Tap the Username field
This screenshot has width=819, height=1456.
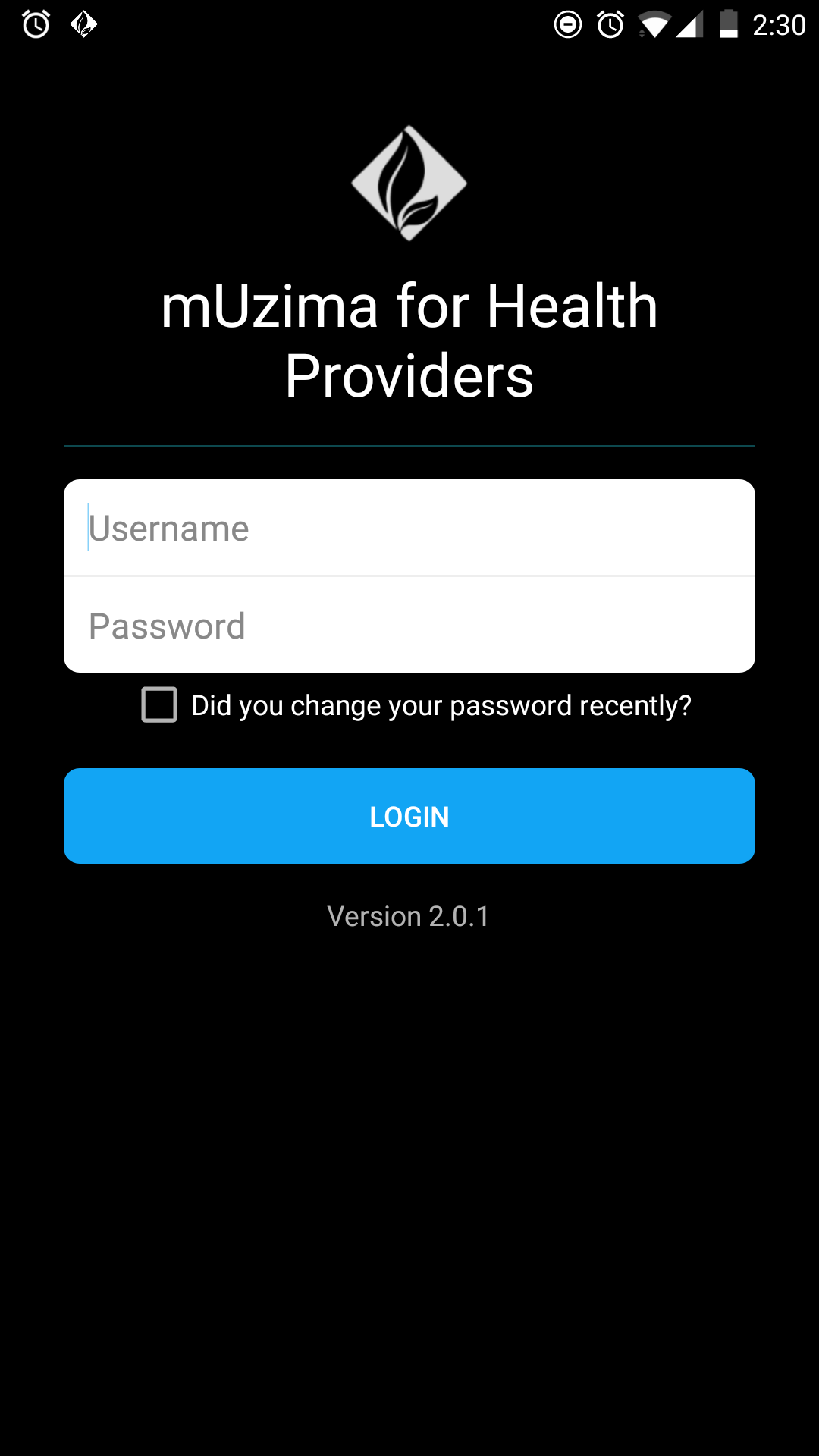(x=409, y=528)
